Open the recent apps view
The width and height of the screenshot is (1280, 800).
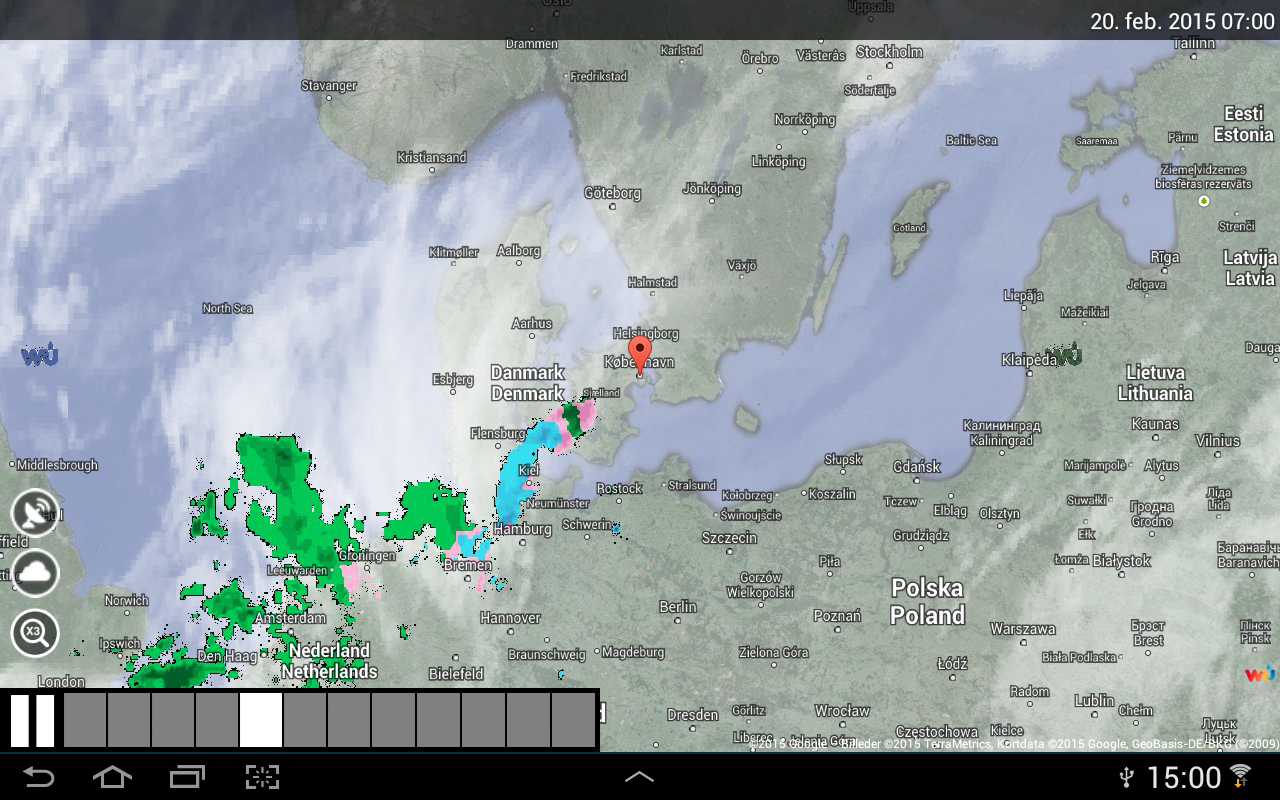coord(187,777)
